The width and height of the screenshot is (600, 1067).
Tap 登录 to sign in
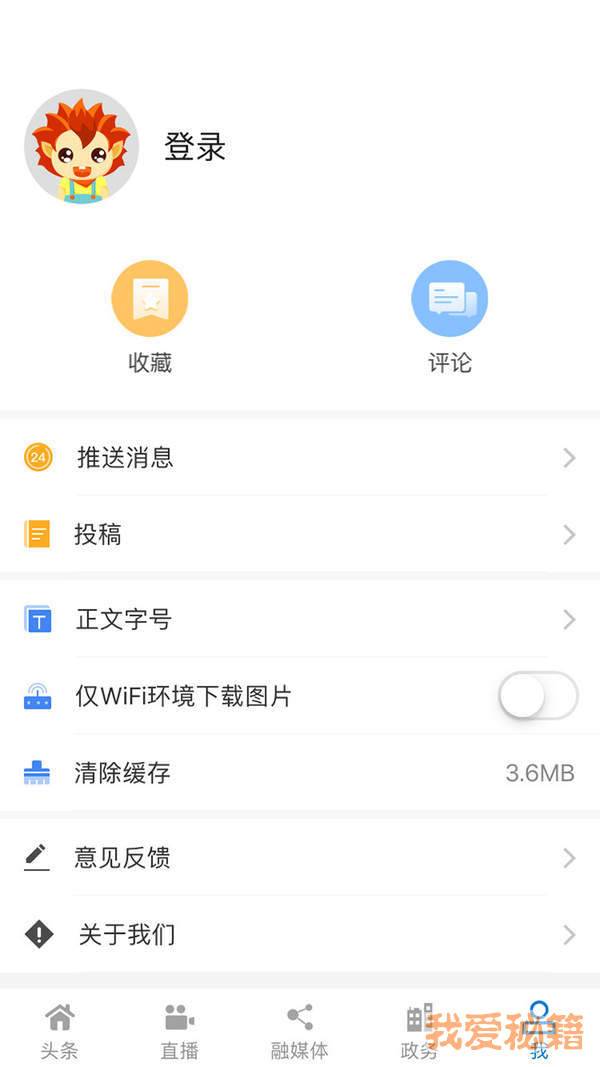click(195, 147)
